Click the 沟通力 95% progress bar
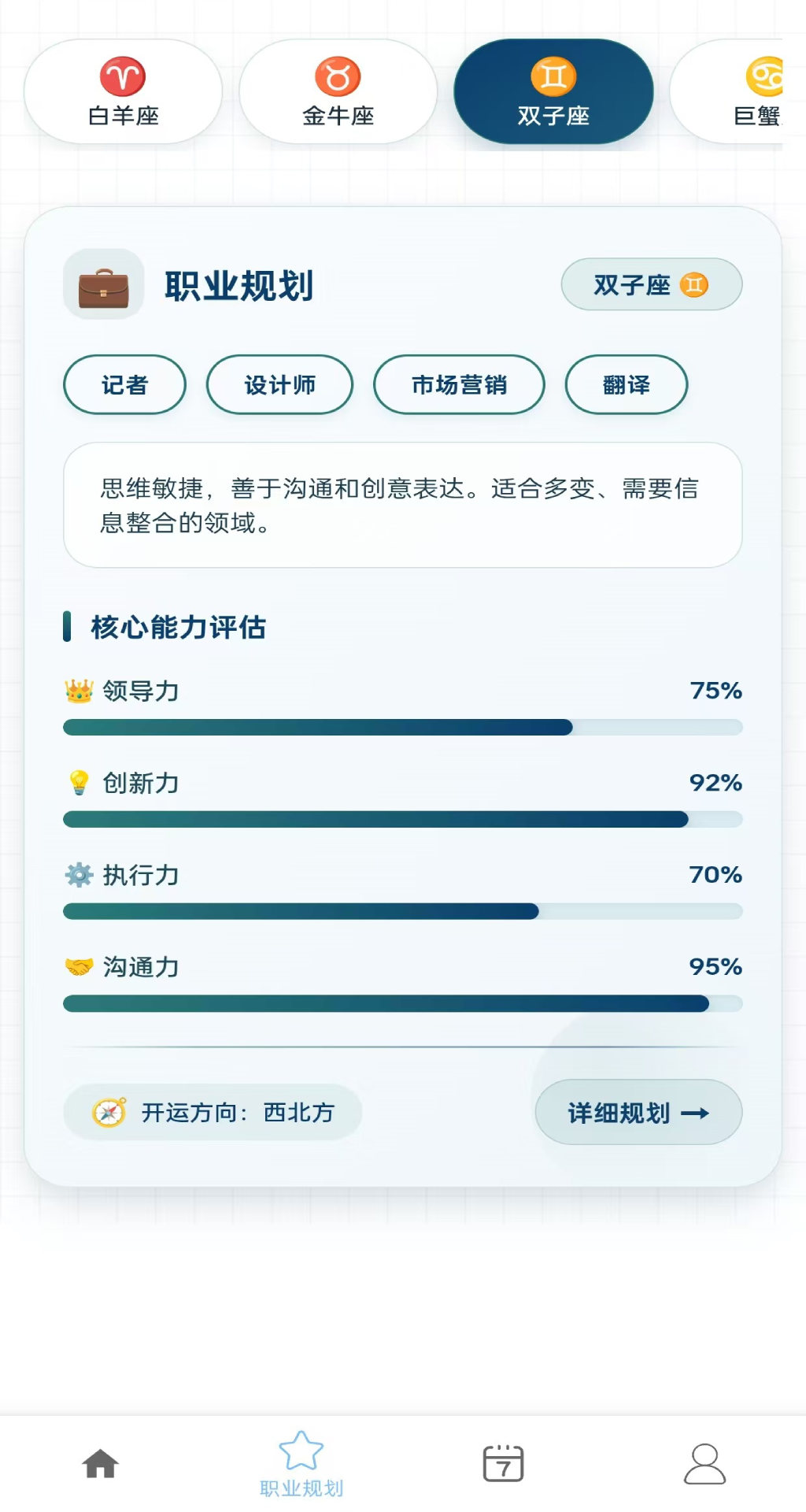Screen dimensions: 806x1512 tap(401, 1003)
